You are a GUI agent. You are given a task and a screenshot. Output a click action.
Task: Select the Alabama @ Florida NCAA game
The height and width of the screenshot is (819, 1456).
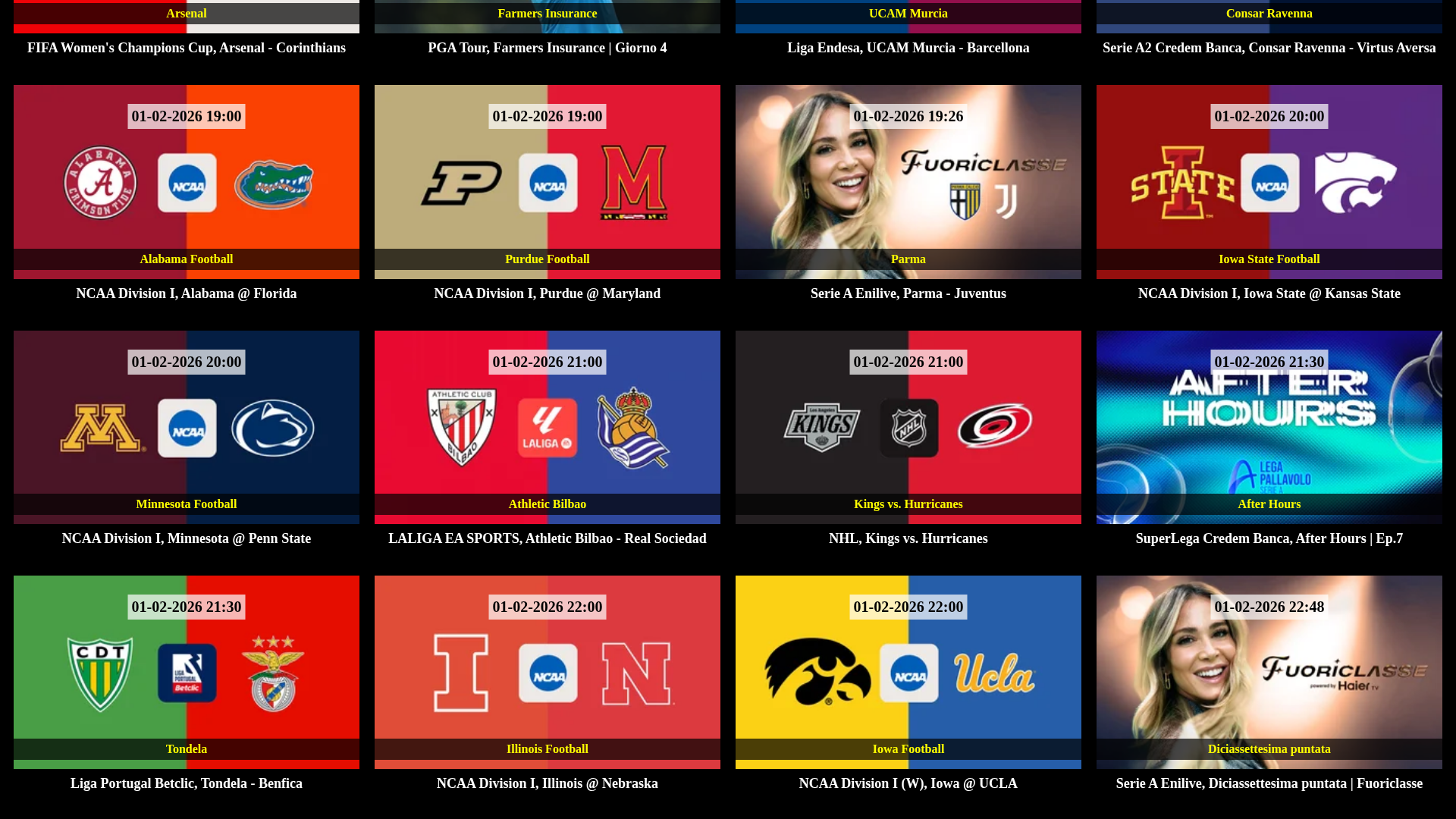186,182
